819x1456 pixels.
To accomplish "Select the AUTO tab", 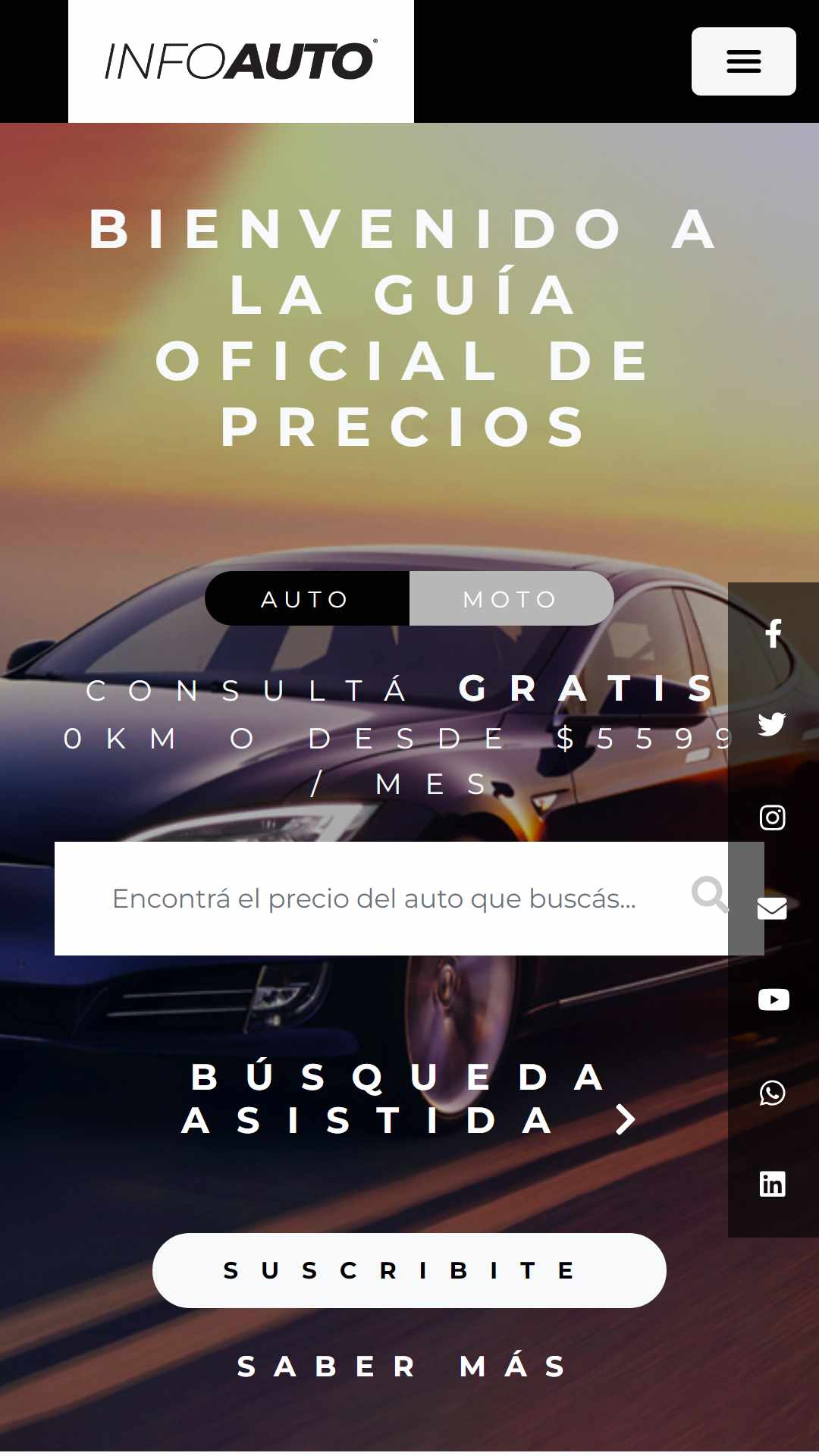I will 307,599.
